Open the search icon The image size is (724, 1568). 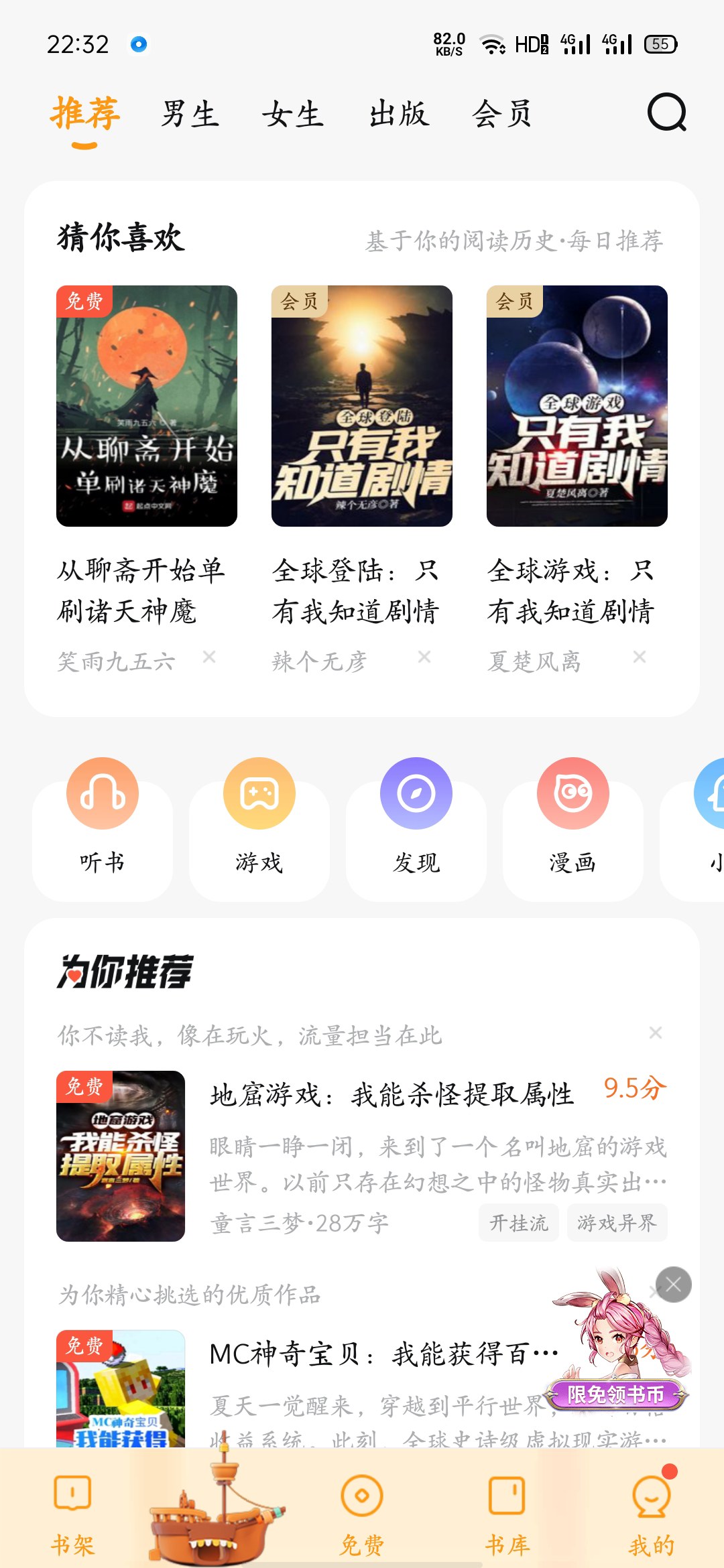(666, 113)
